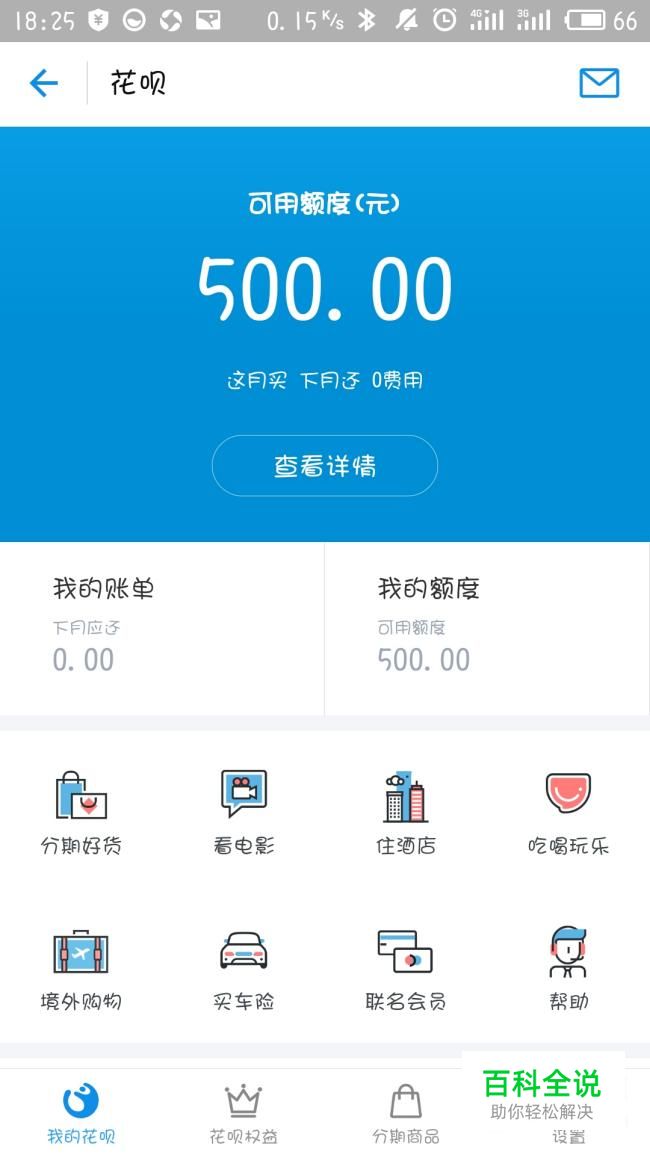650x1155 pixels.
Task: Choose 吃喝玩乐
Action: 568,812
